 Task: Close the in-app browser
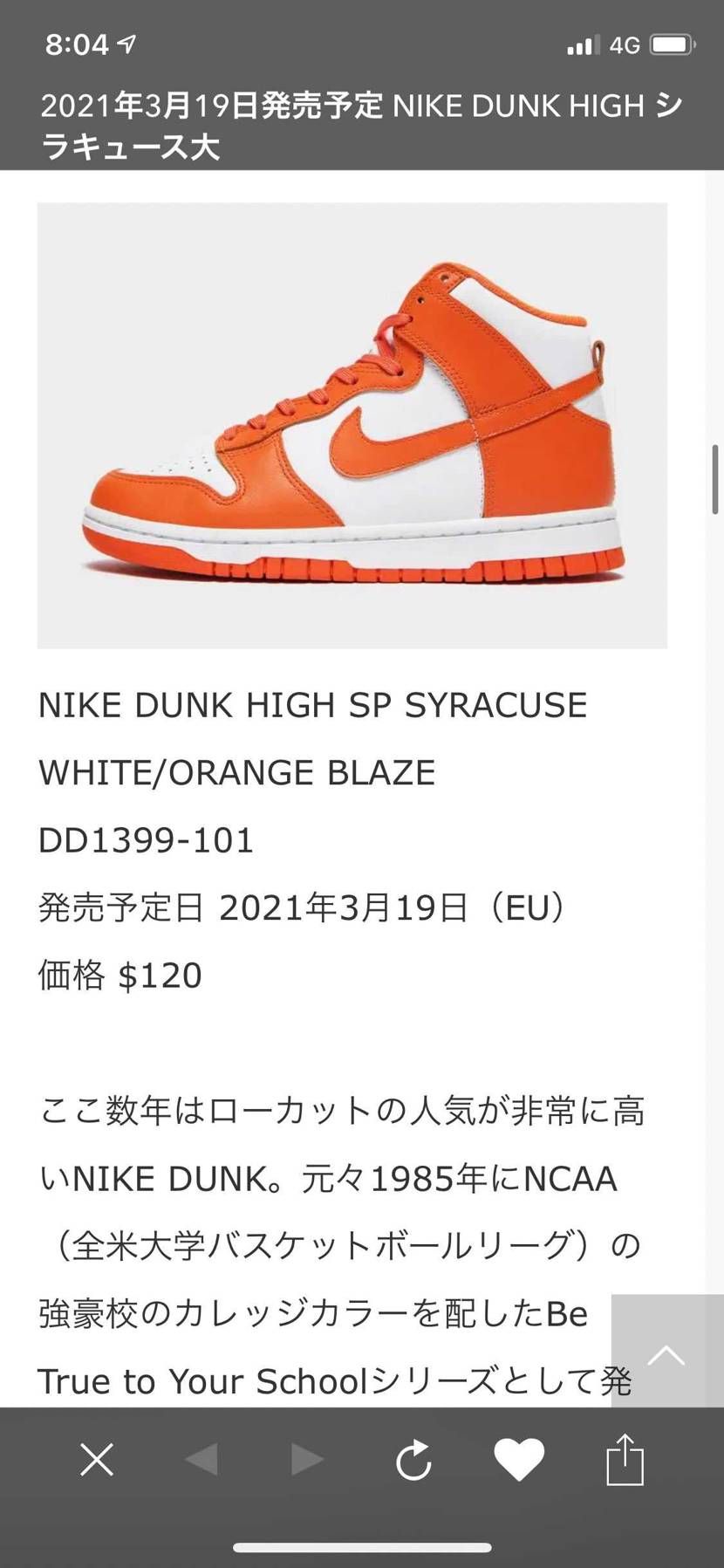pyautogui.click(x=97, y=1459)
